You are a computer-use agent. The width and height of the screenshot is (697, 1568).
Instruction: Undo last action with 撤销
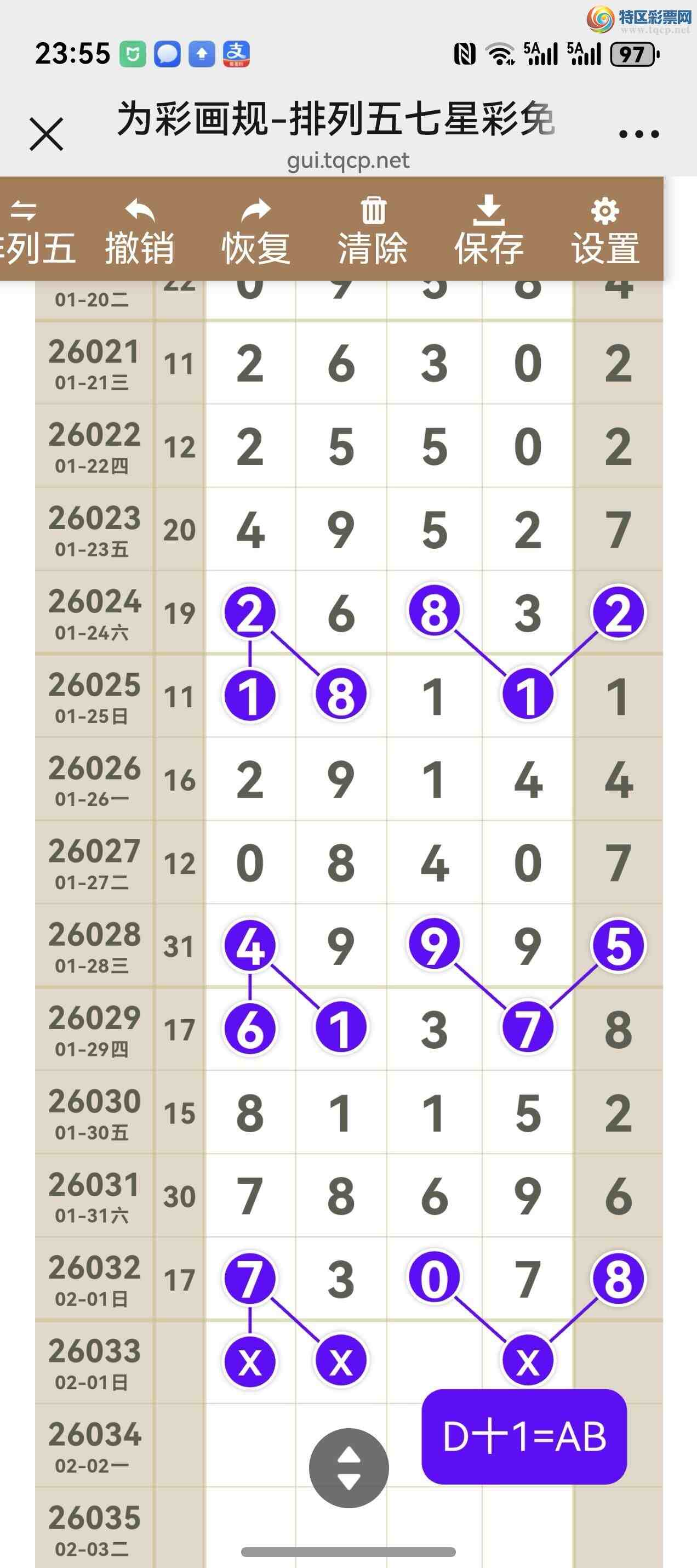(x=139, y=231)
